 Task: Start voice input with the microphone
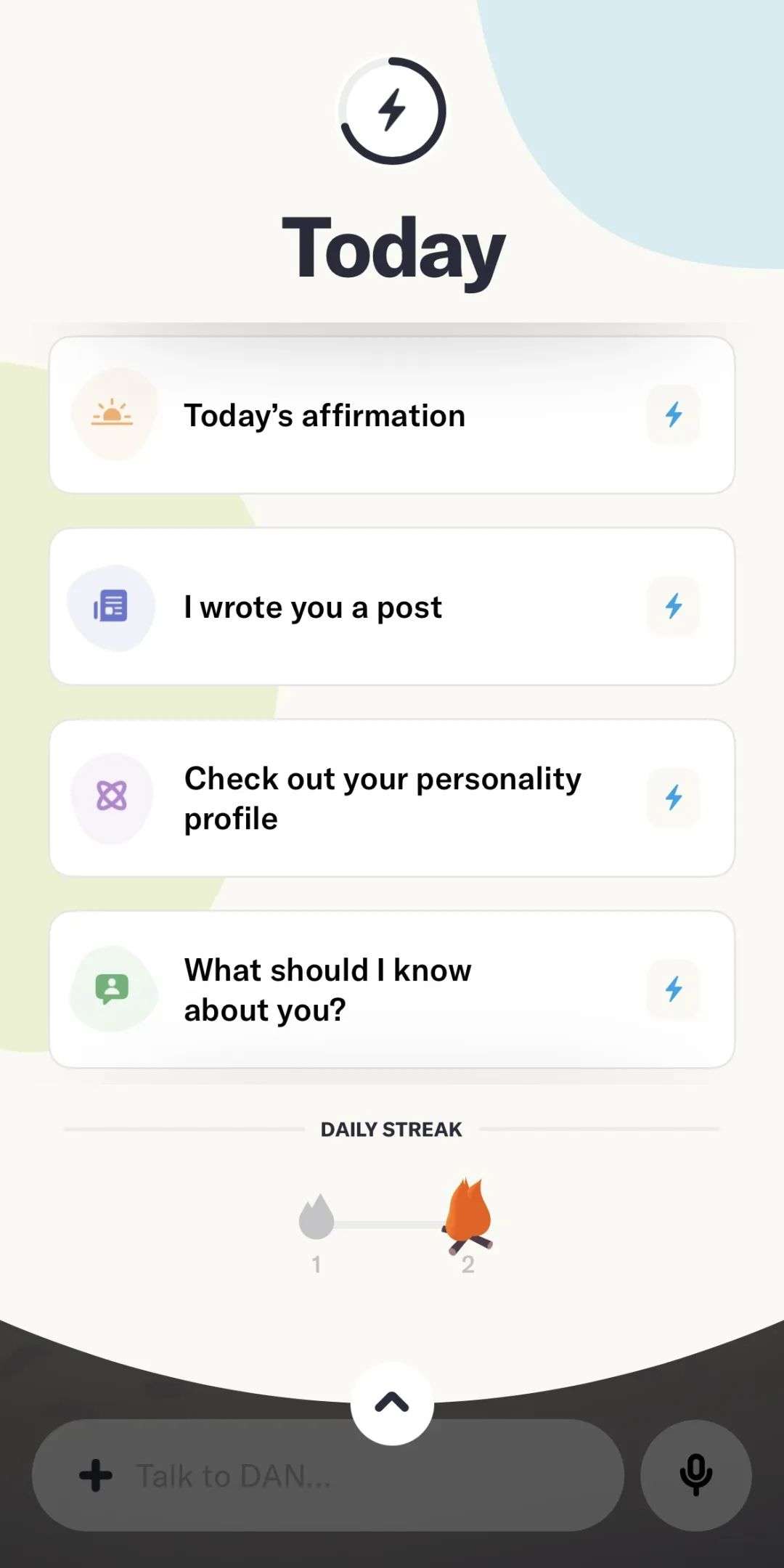point(695,1475)
